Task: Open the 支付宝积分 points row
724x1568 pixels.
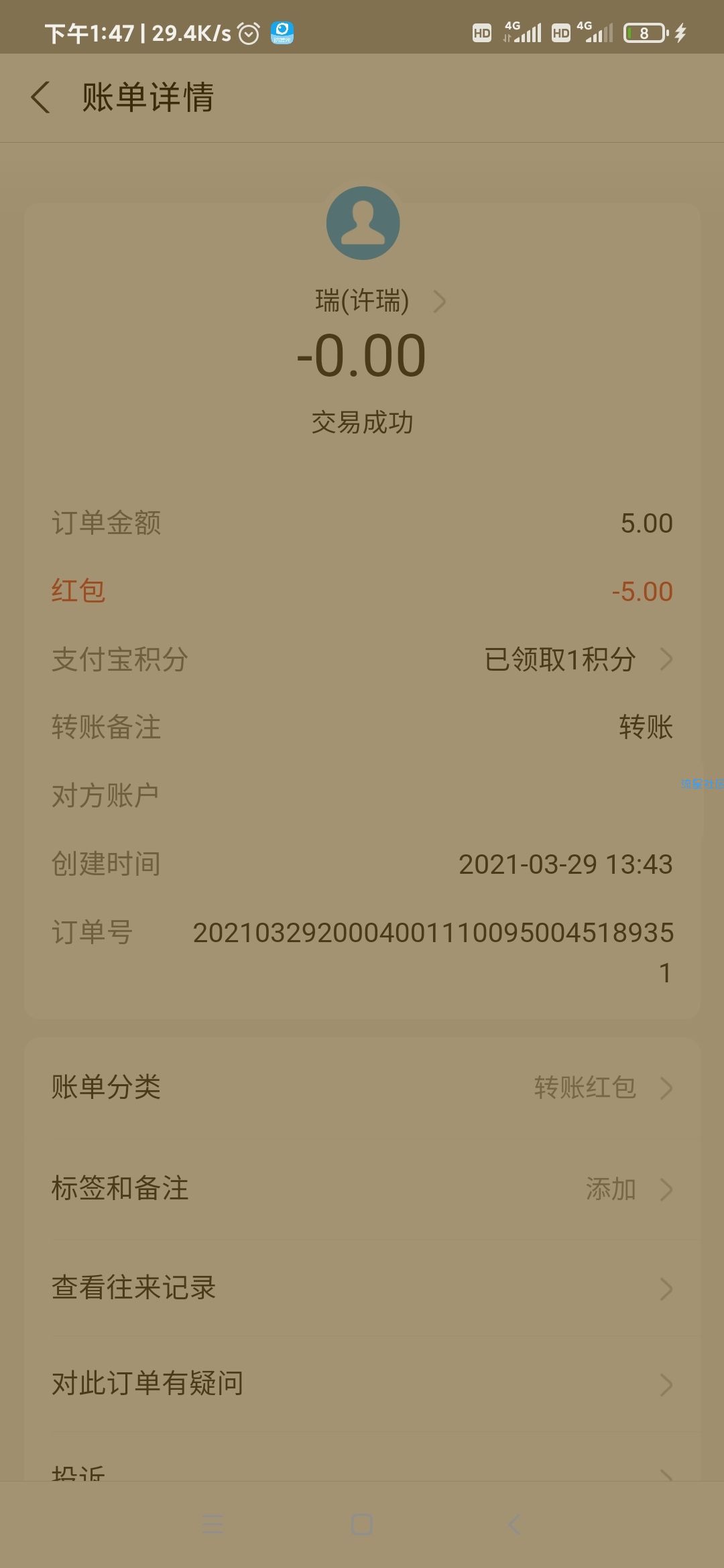Action: coord(362,660)
